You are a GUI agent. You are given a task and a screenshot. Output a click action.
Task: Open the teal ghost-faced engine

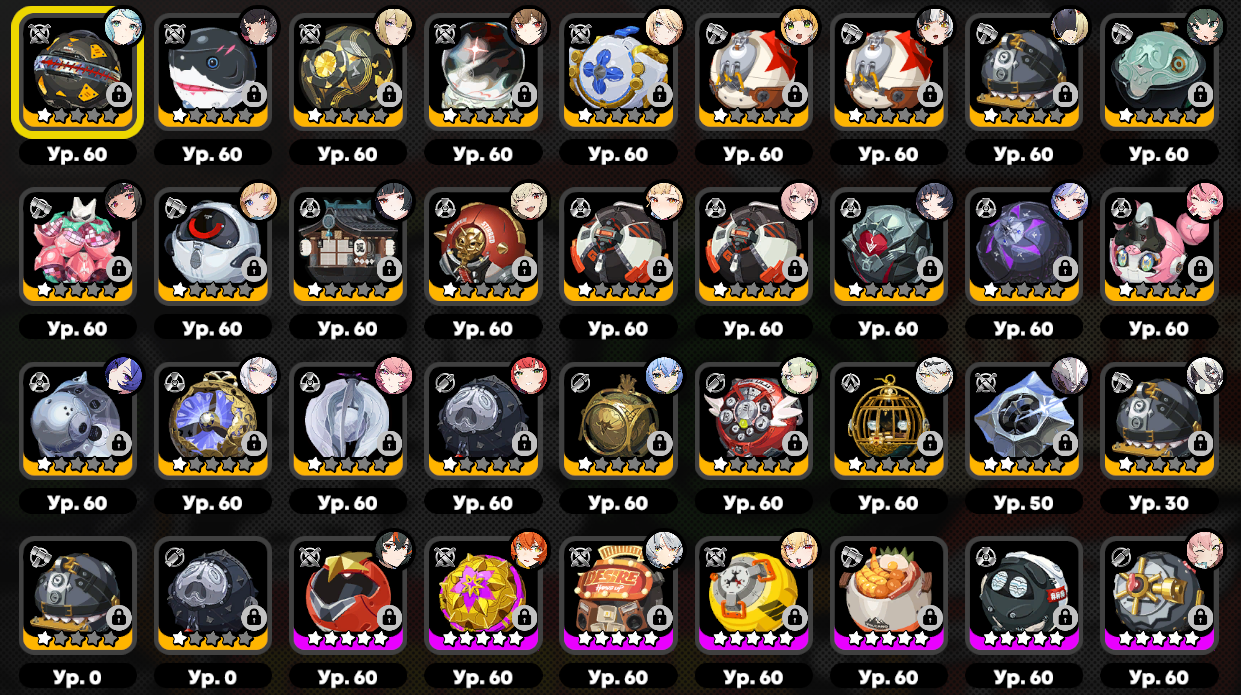click(1159, 71)
